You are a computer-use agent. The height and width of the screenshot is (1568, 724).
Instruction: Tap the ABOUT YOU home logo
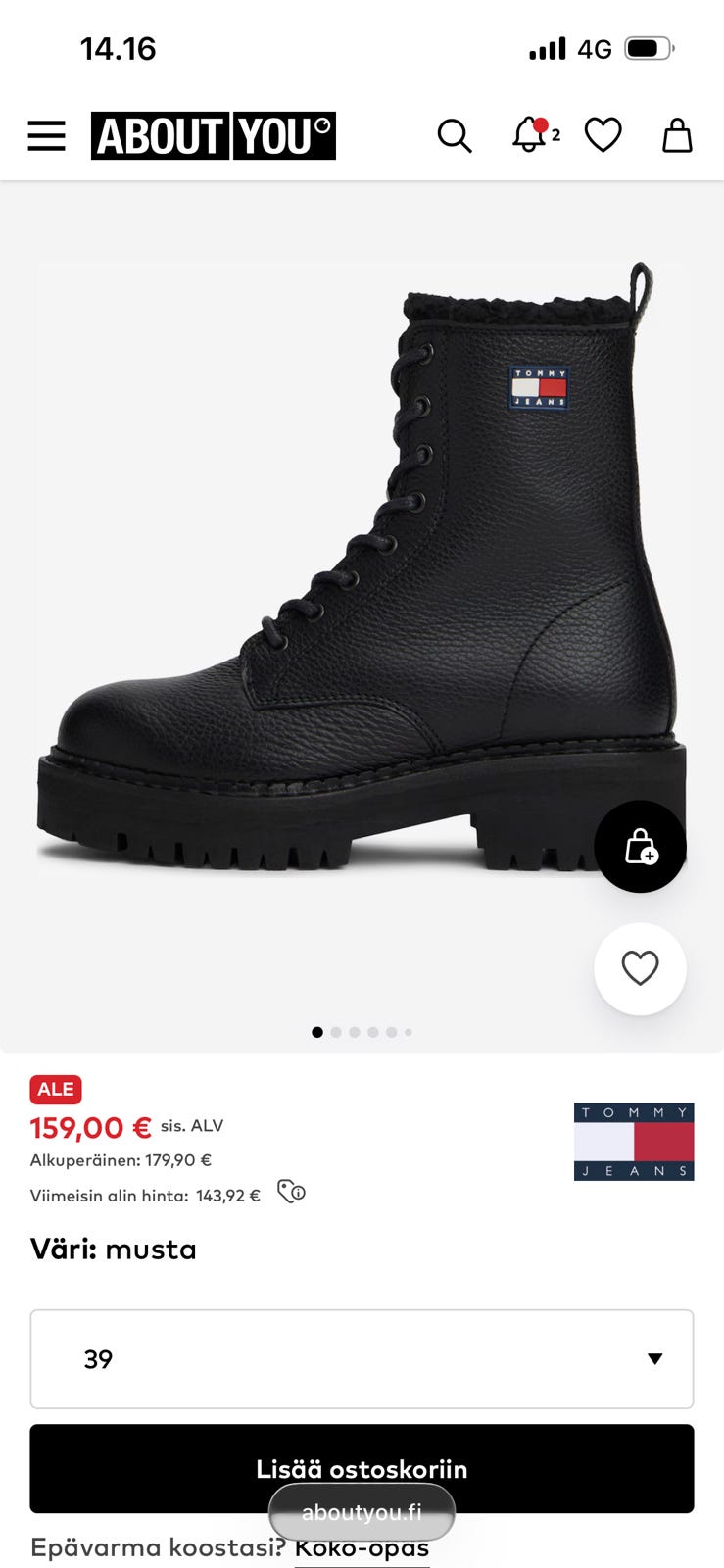point(214,136)
